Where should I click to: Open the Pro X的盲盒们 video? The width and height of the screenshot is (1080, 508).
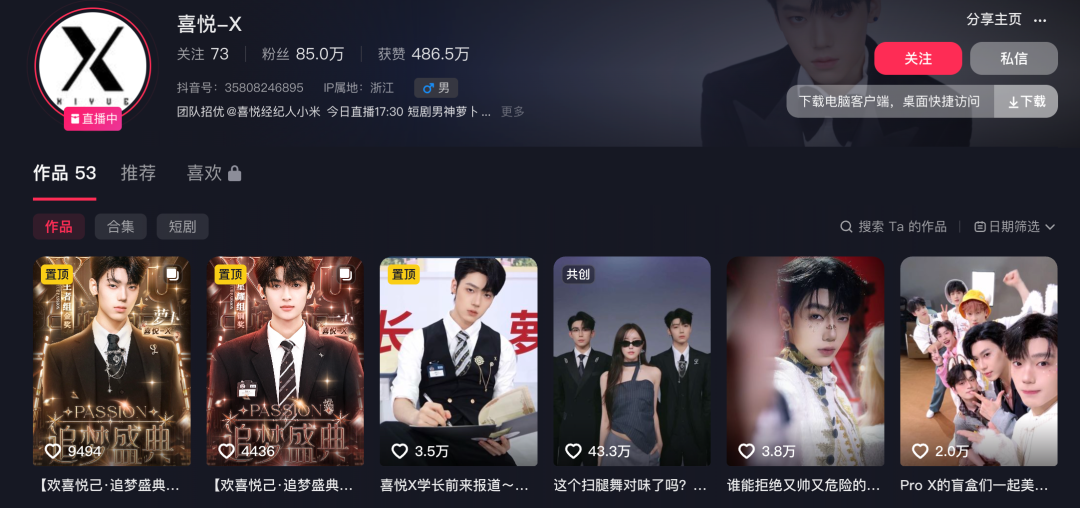pyautogui.click(x=978, y=360)
